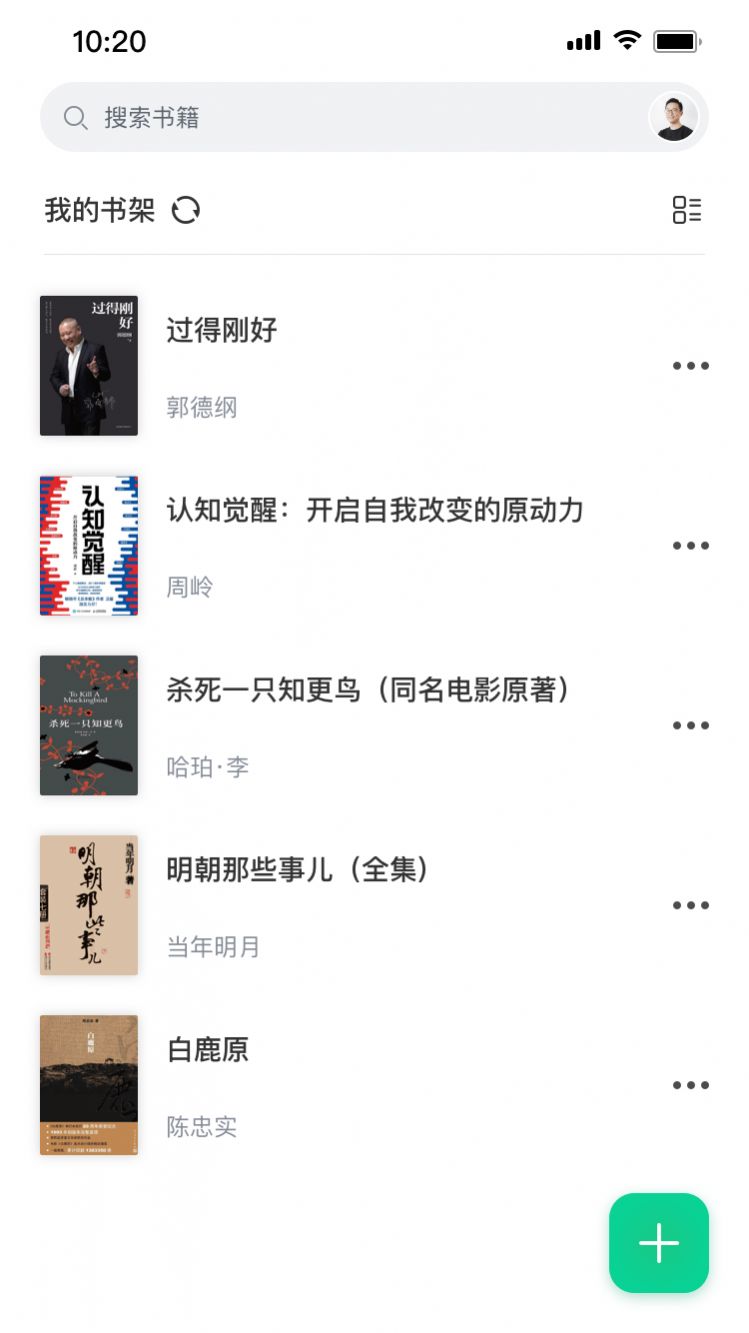Tap the green plus button to add a book
This screenshot has height=1333, width=749.
click(x=658, y=1243)
